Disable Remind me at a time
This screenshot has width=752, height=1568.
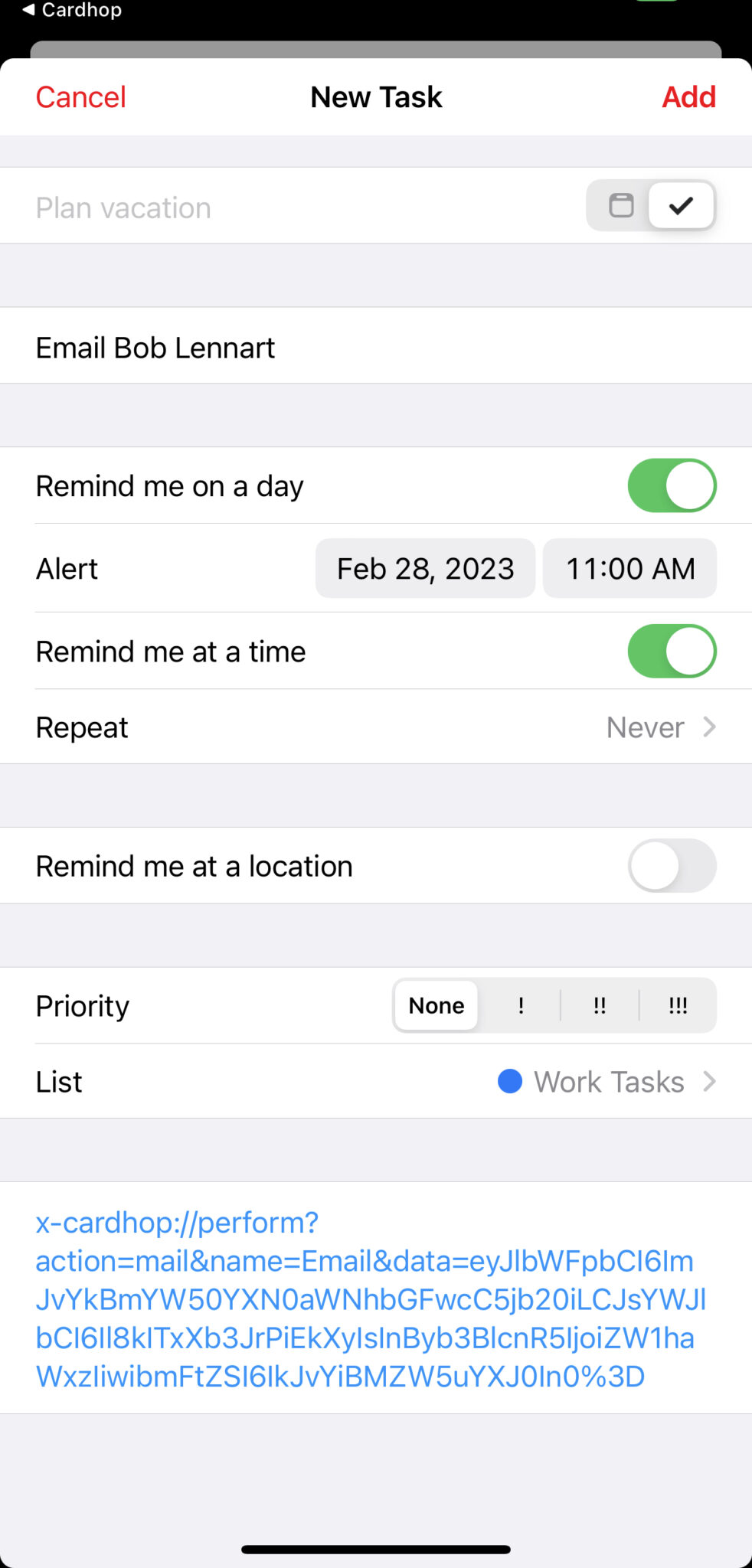[x=672, y=652]
